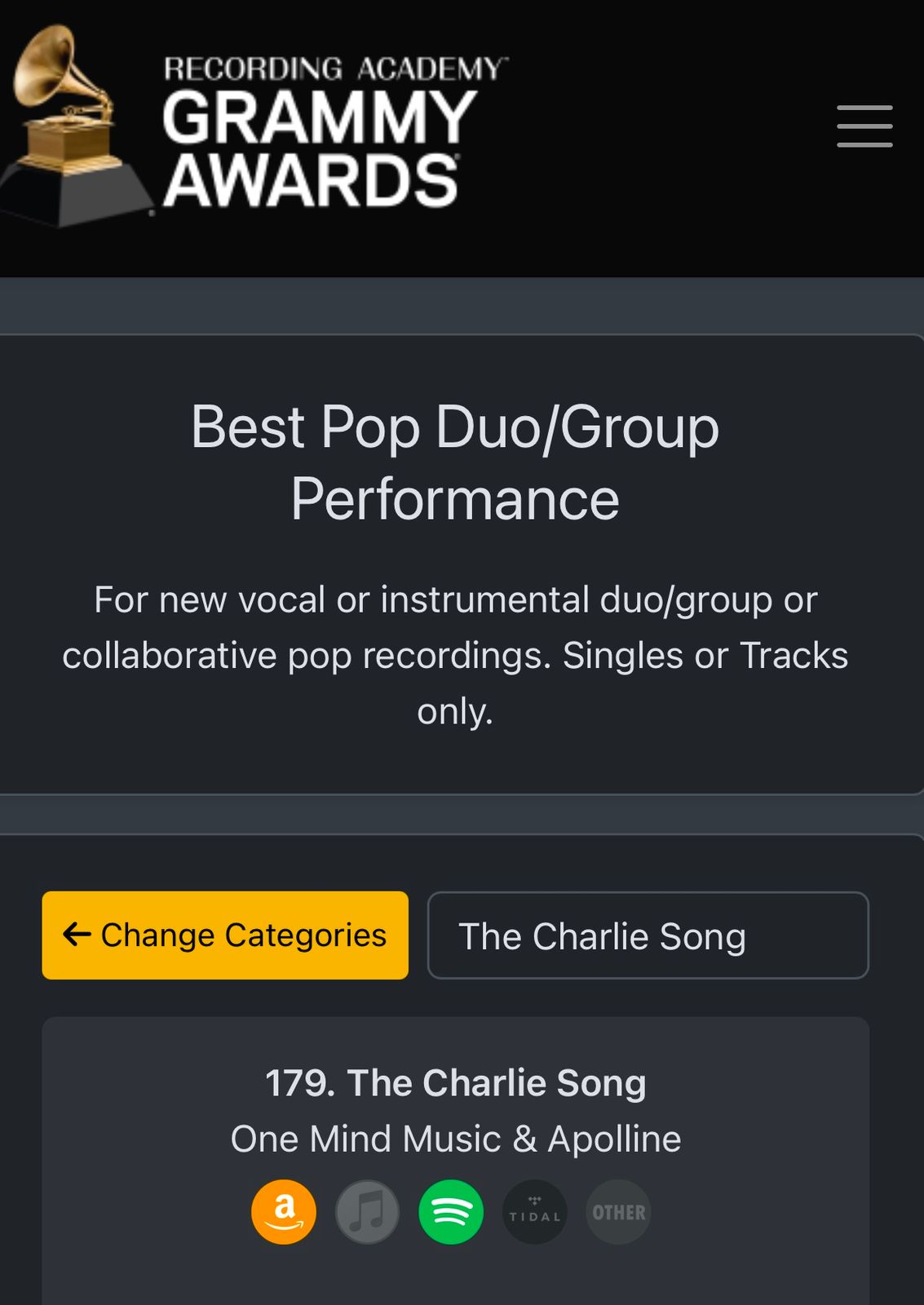Focus the search field containing The Charlie Song
This screenshot has height=1305, width=924.
point(648,936)
